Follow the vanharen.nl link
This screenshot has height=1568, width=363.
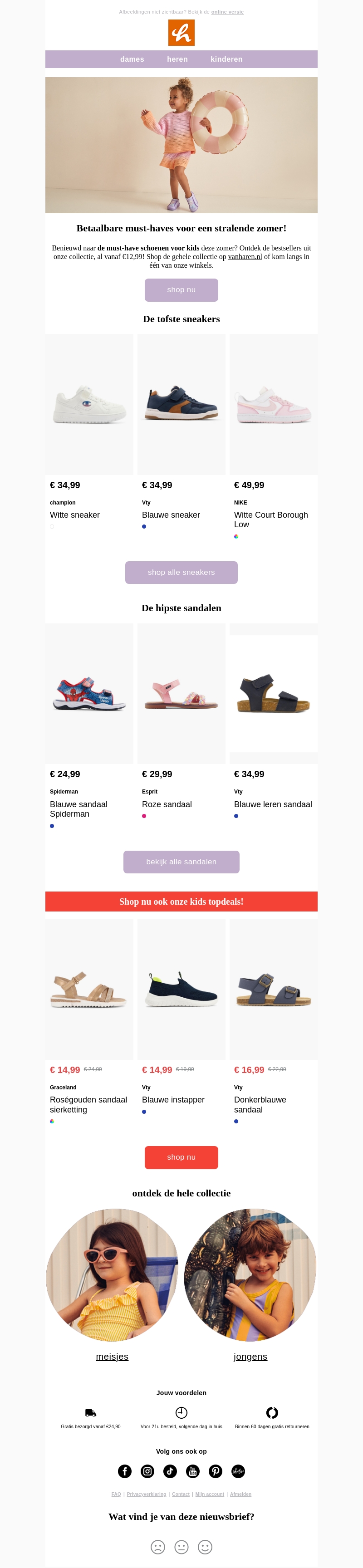coord(245,257)
